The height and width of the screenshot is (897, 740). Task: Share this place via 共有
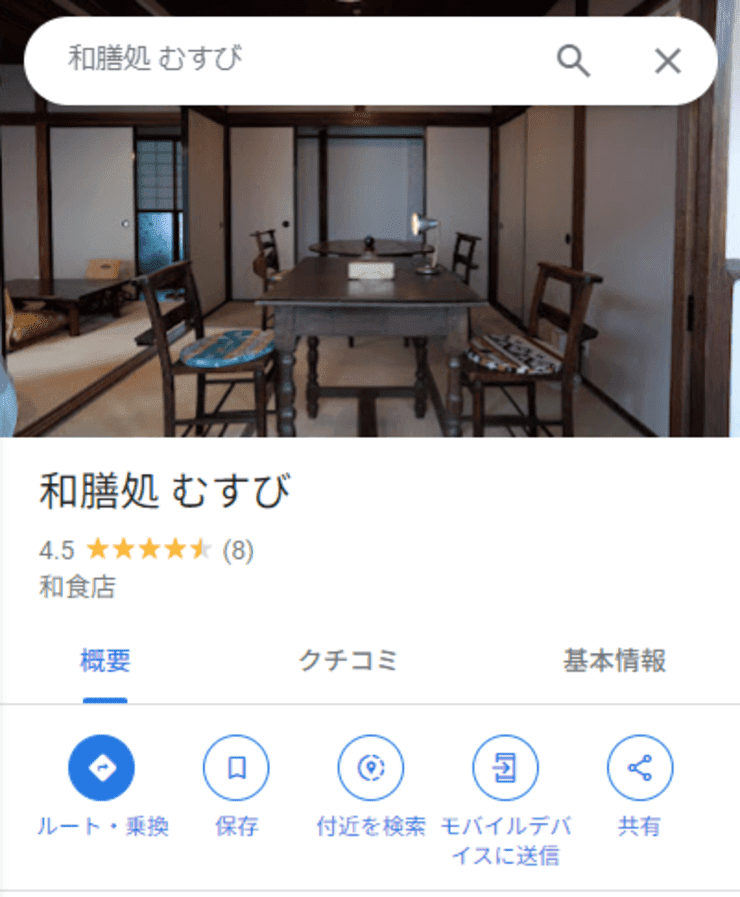(x=639, y=768)
